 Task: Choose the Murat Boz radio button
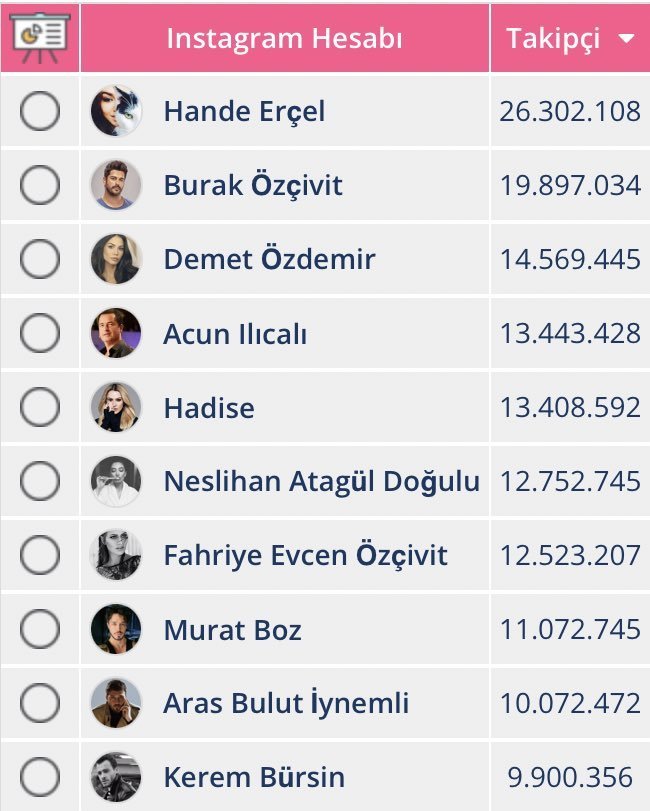tap(40, 629)
